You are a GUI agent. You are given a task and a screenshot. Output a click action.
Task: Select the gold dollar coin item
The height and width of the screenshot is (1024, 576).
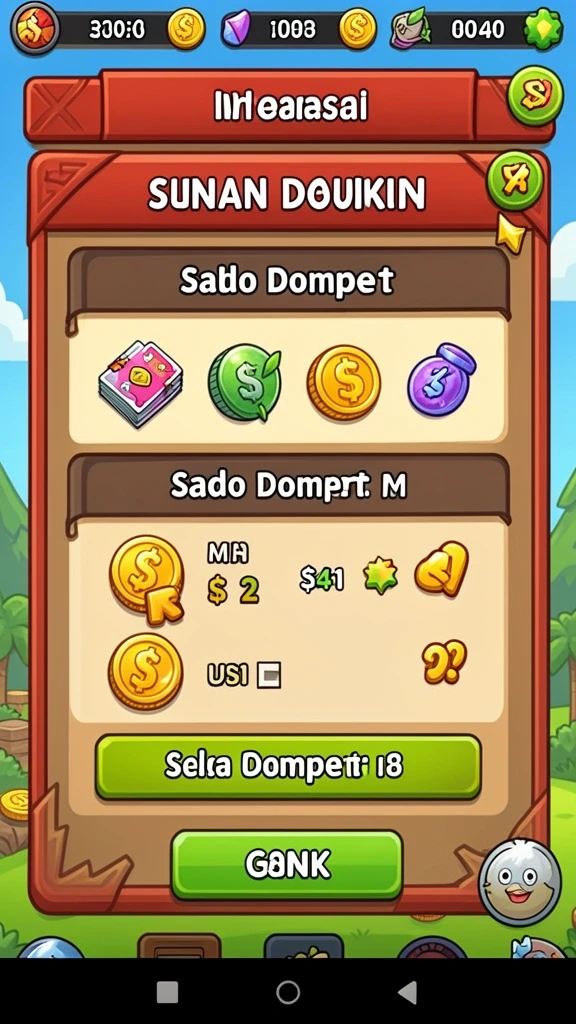coord(344,382)
